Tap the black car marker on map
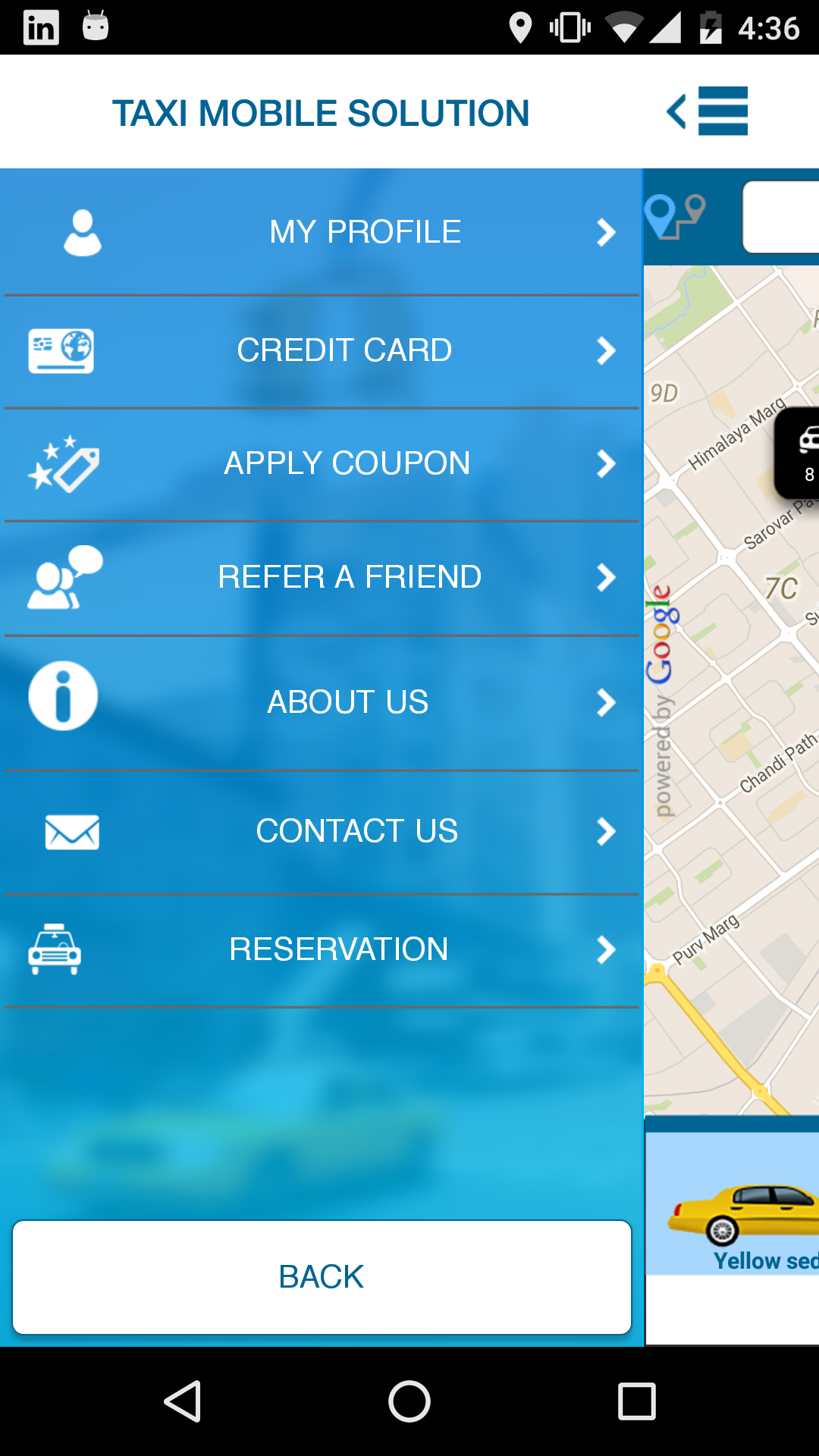Image resolution: width=819 pixels, height=1456 pixels. coord(799,453)
